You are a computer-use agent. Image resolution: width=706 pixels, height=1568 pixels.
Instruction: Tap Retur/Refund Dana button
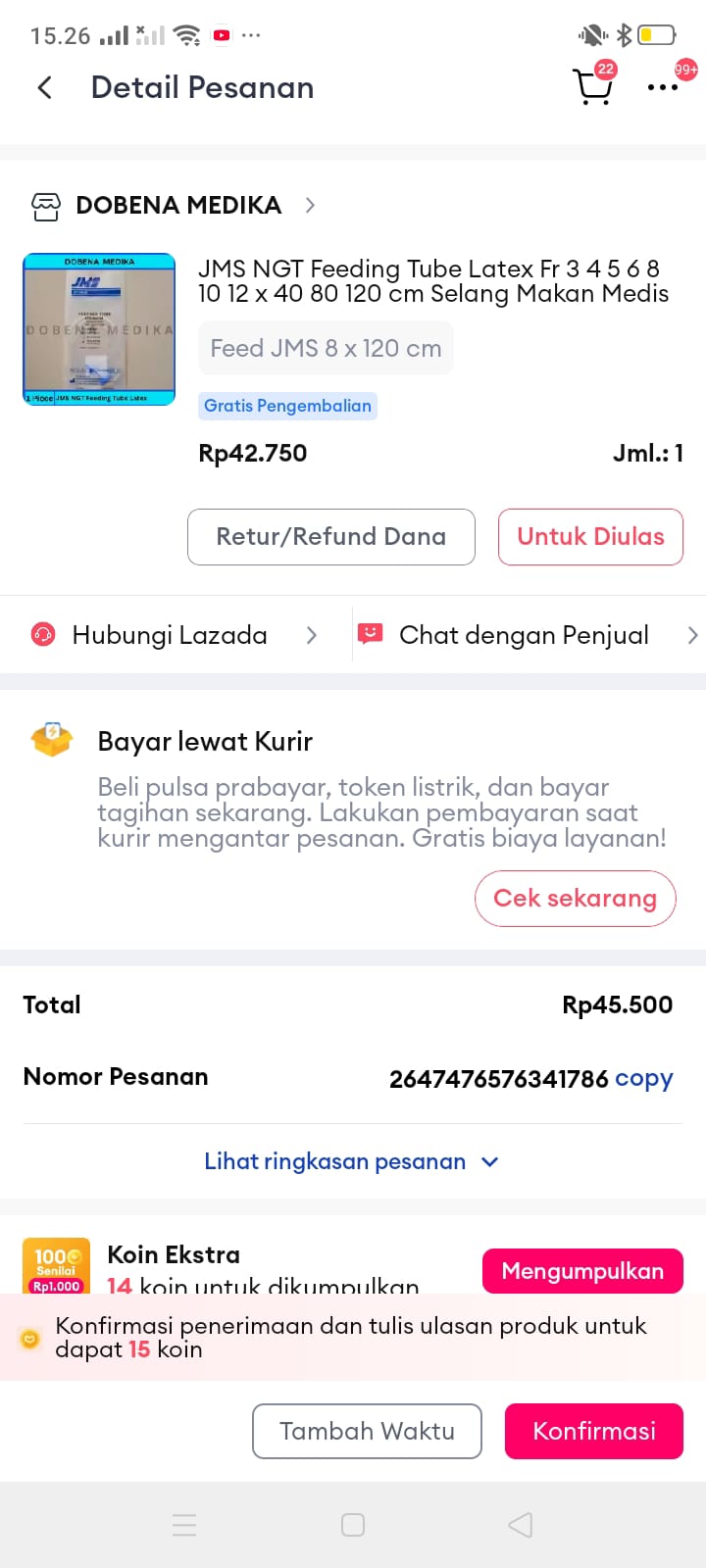tap(331, 537)
